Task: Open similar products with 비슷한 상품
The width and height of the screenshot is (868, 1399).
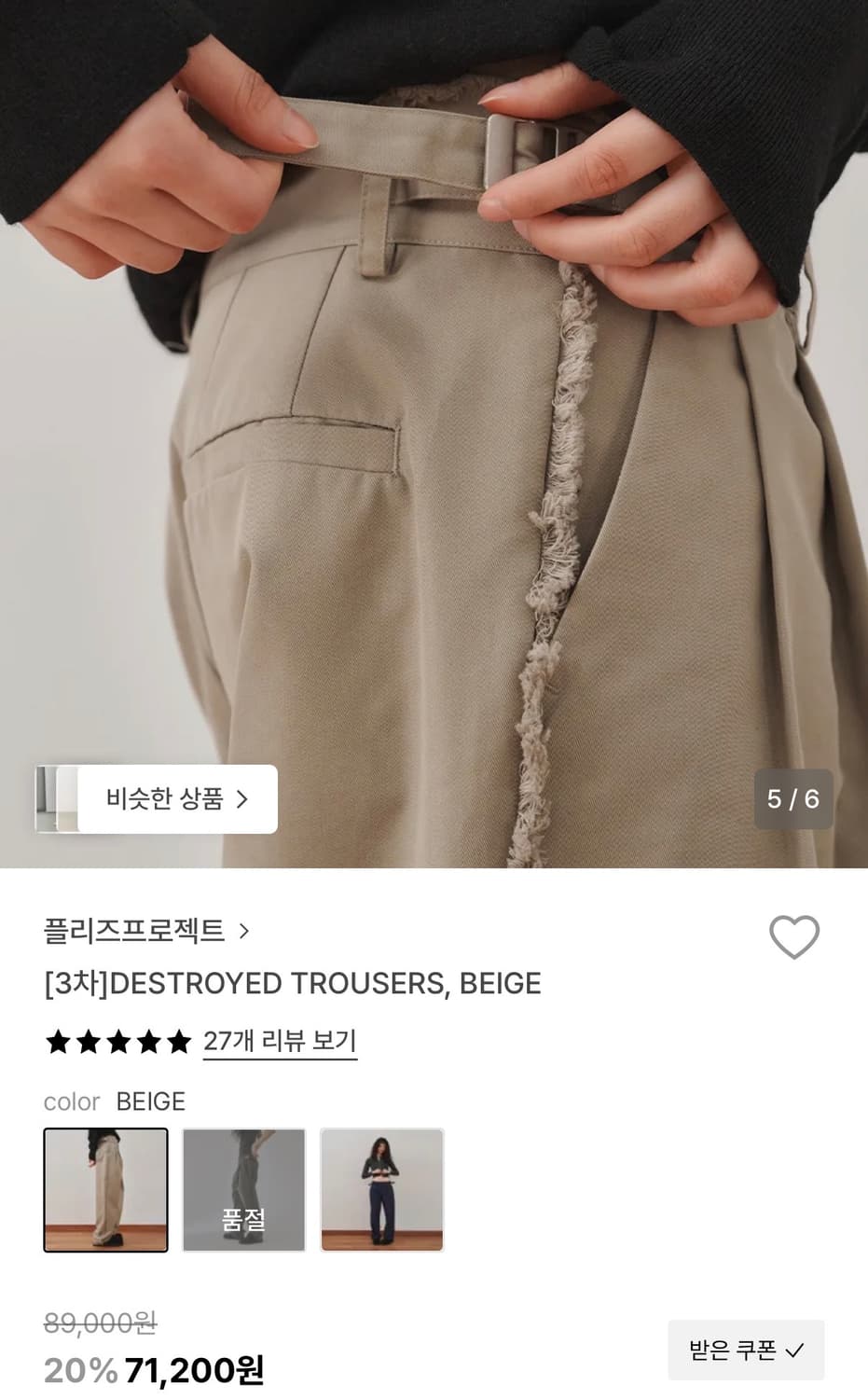Action: [163, 798]
